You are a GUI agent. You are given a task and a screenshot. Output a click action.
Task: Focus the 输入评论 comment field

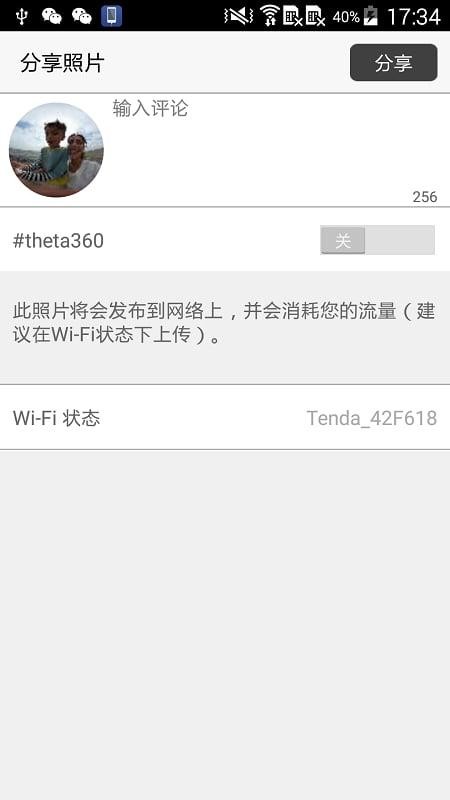[276, 149]
